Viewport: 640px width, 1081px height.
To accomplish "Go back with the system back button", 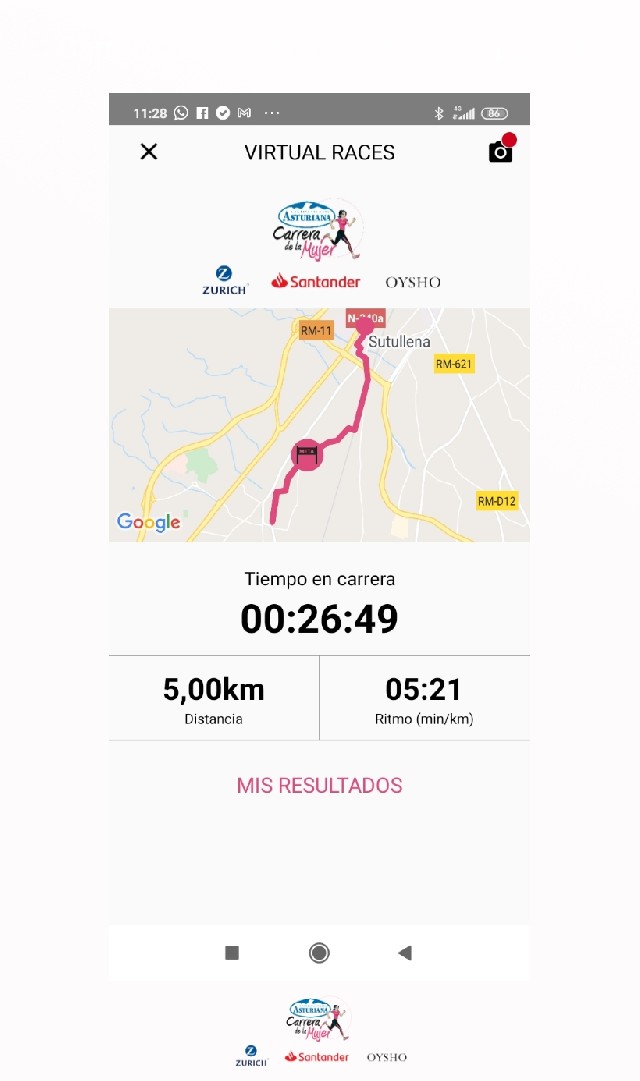I will [x=405, y=953].
